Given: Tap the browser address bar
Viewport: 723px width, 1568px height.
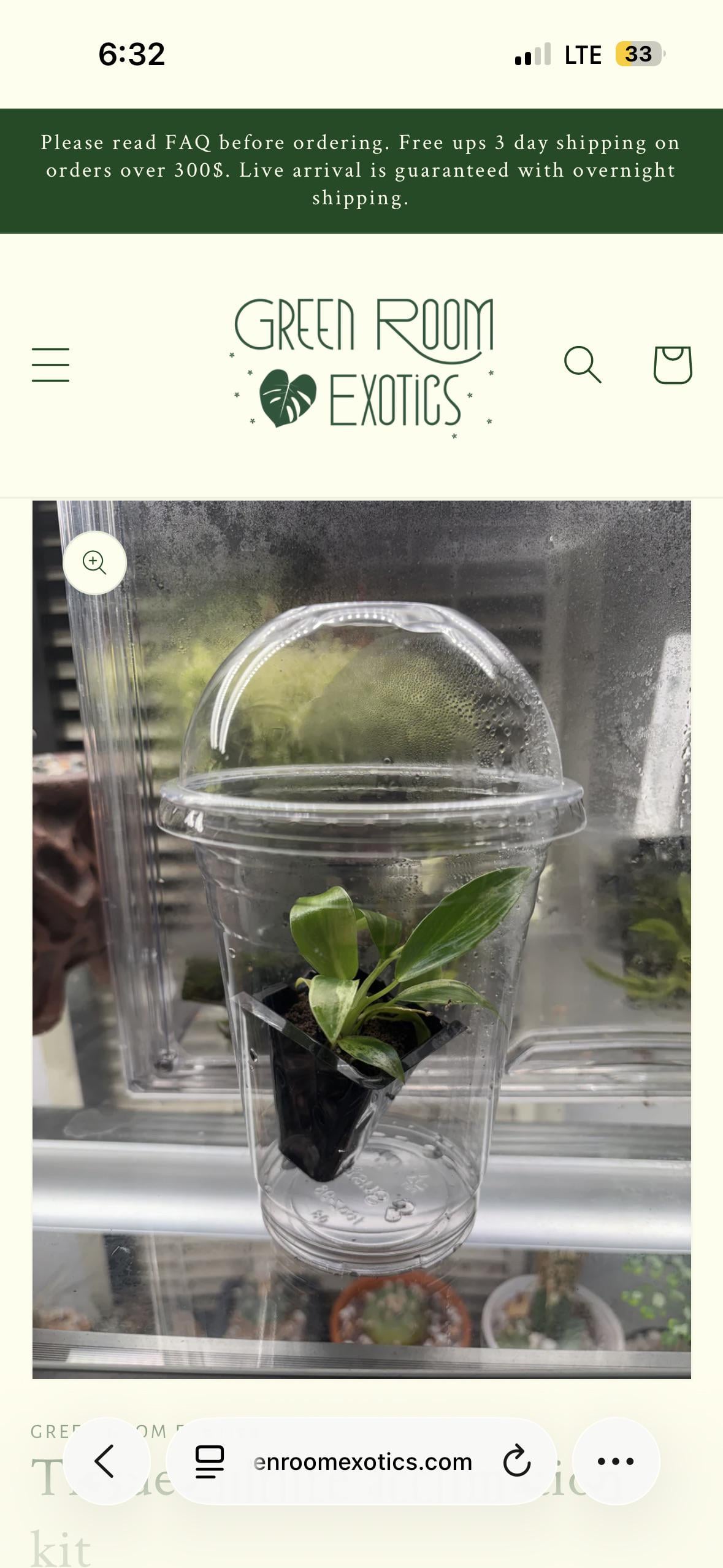Looking at the screenshot, I should pyautogui.click(x=362, y=1461).
